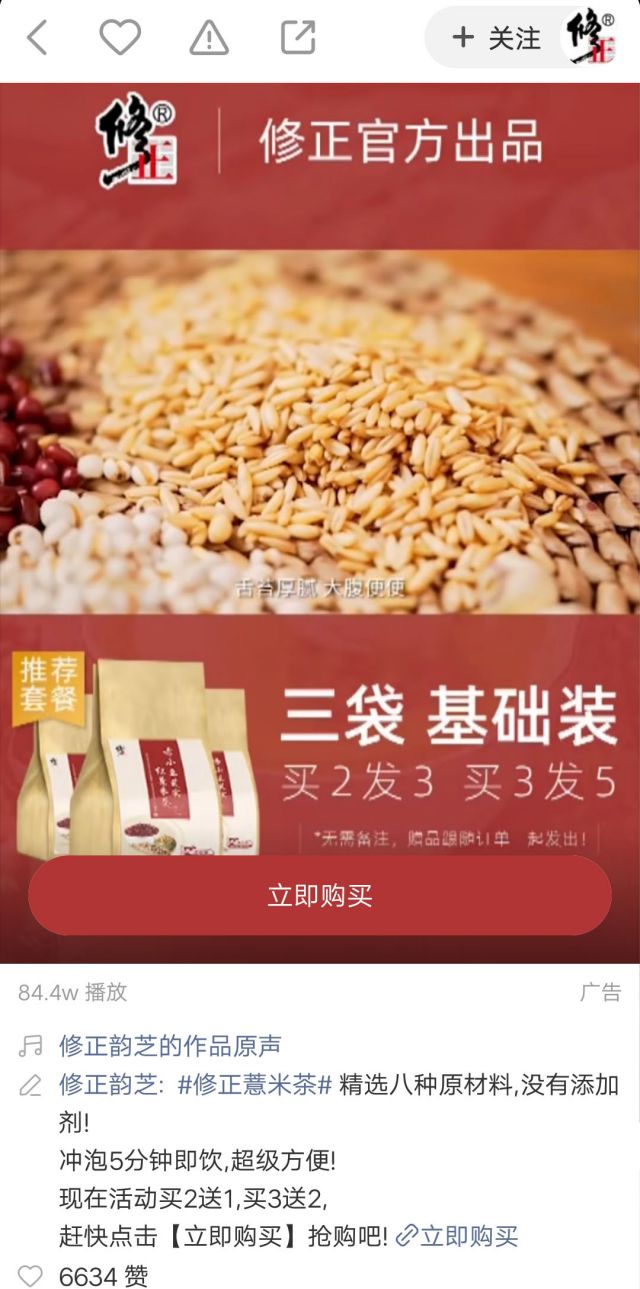Go back to the previous page
Viewport: 640px width, 1289px height.
coord(37,38)
